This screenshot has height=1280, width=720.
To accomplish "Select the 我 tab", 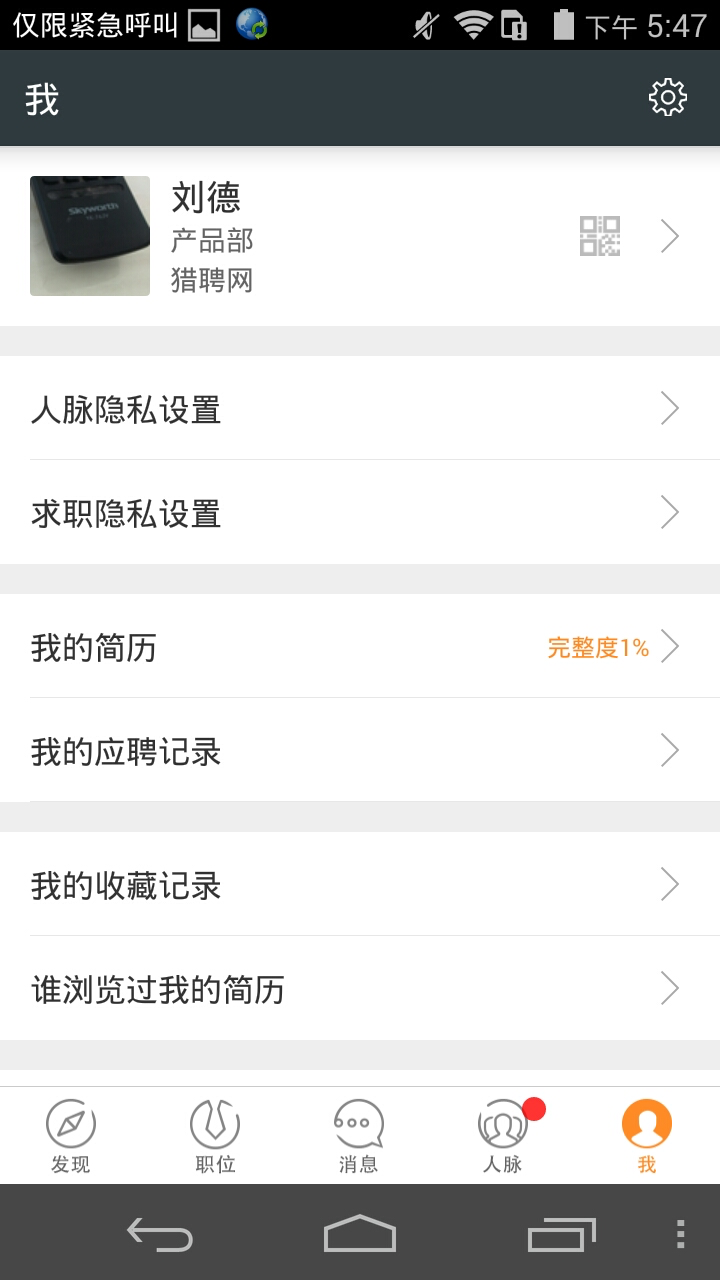I will [647, 1136].
